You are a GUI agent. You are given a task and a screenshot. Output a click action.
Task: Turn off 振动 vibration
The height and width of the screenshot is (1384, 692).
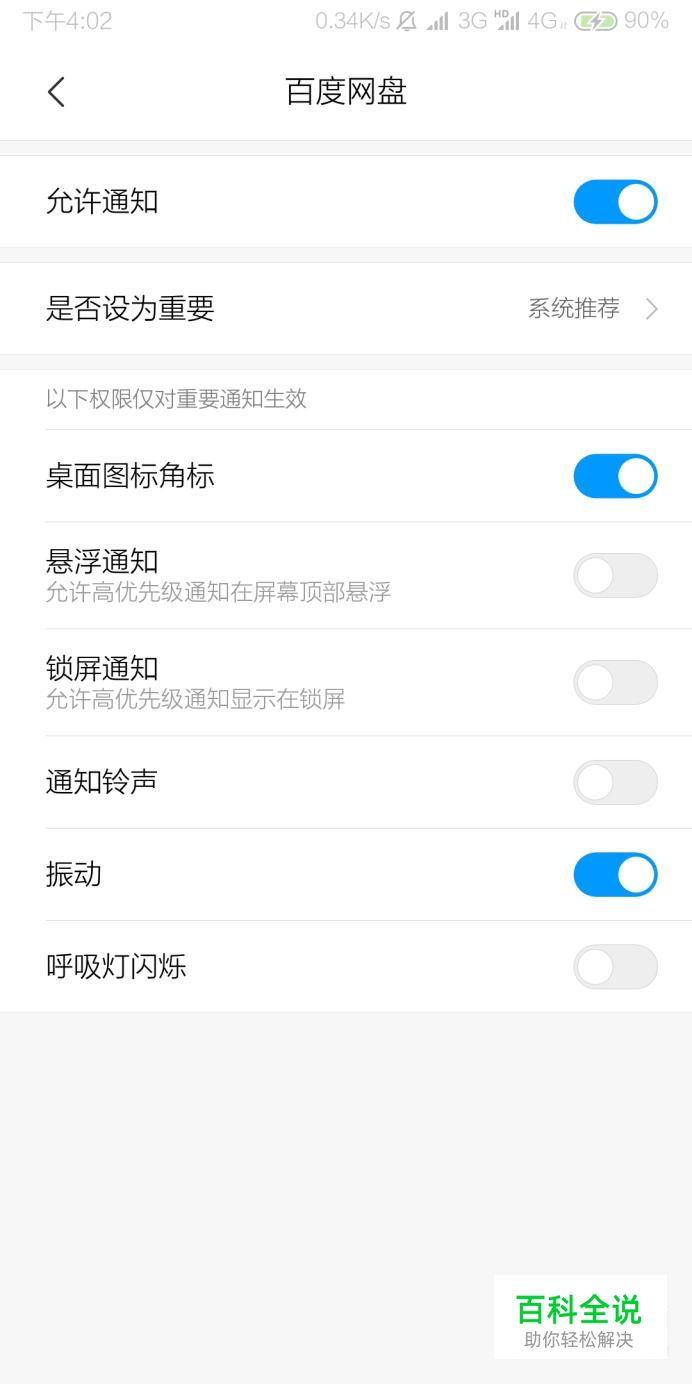point(615,875)
